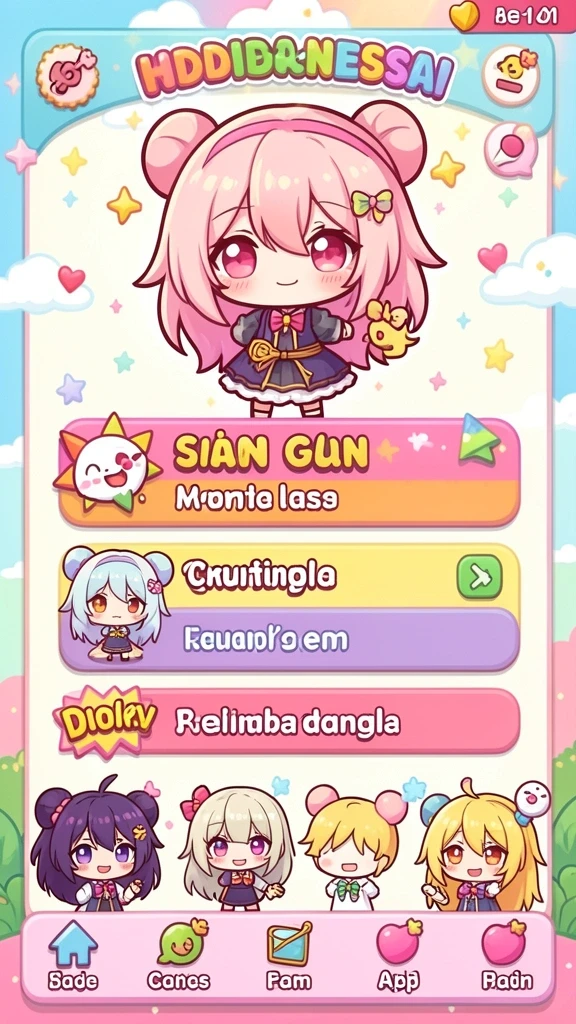Switch to the Sade home tab
The height and width of the screenshot is (1024, 576).
click(72, 955)
